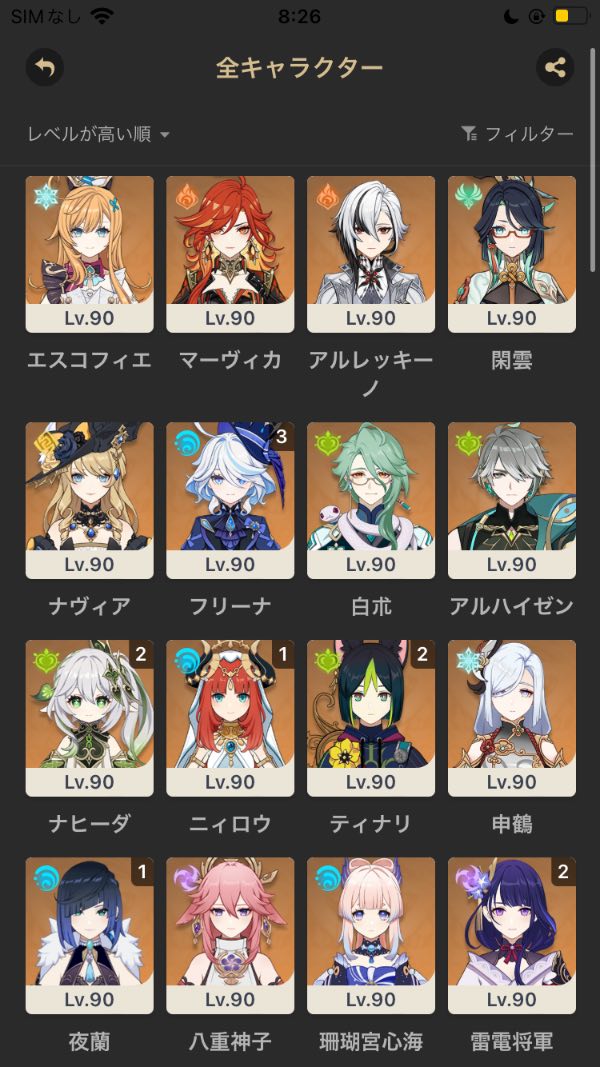Select the ナヒーダ character

coord(89,718)
